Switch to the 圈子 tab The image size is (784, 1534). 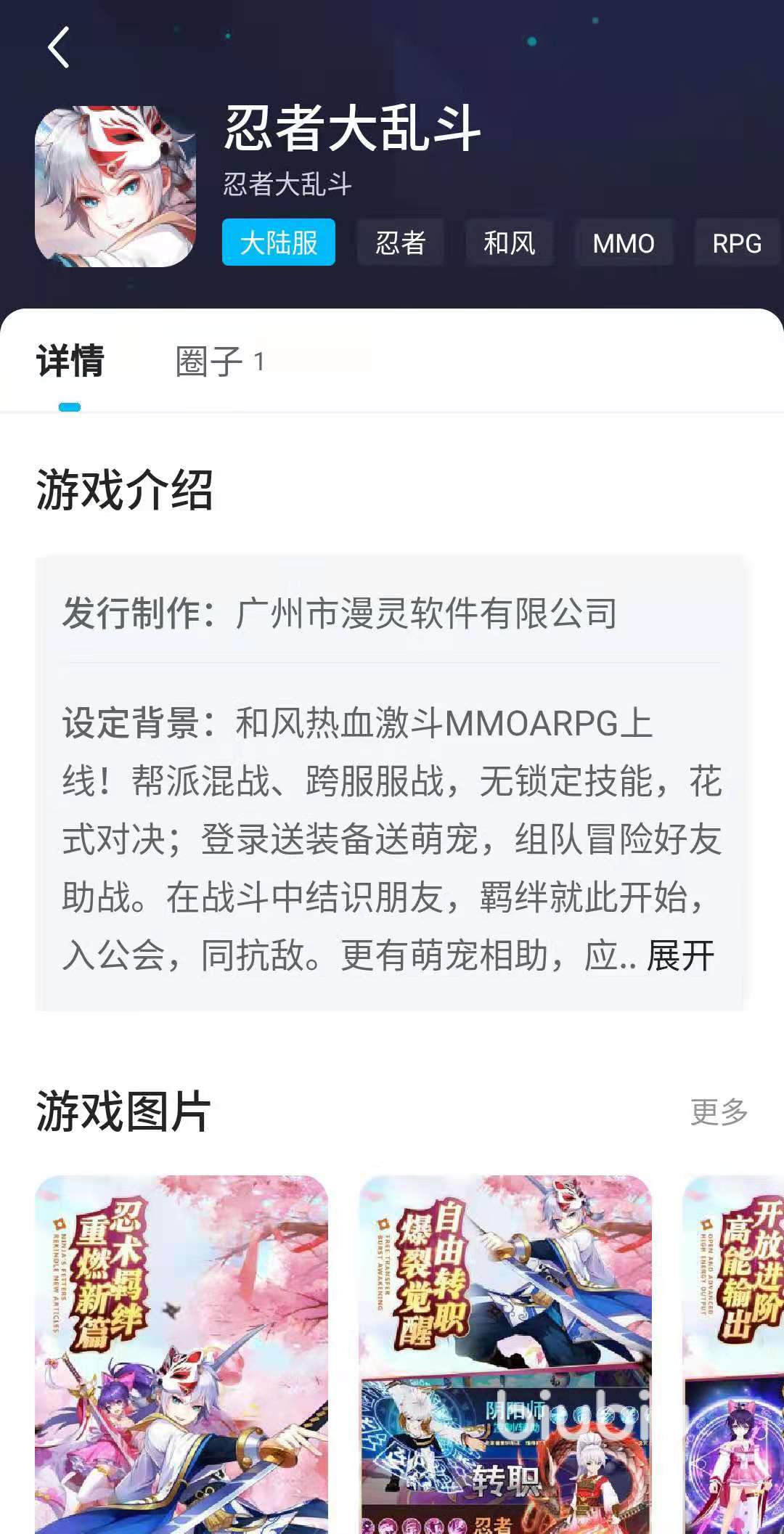click(219, 361)
